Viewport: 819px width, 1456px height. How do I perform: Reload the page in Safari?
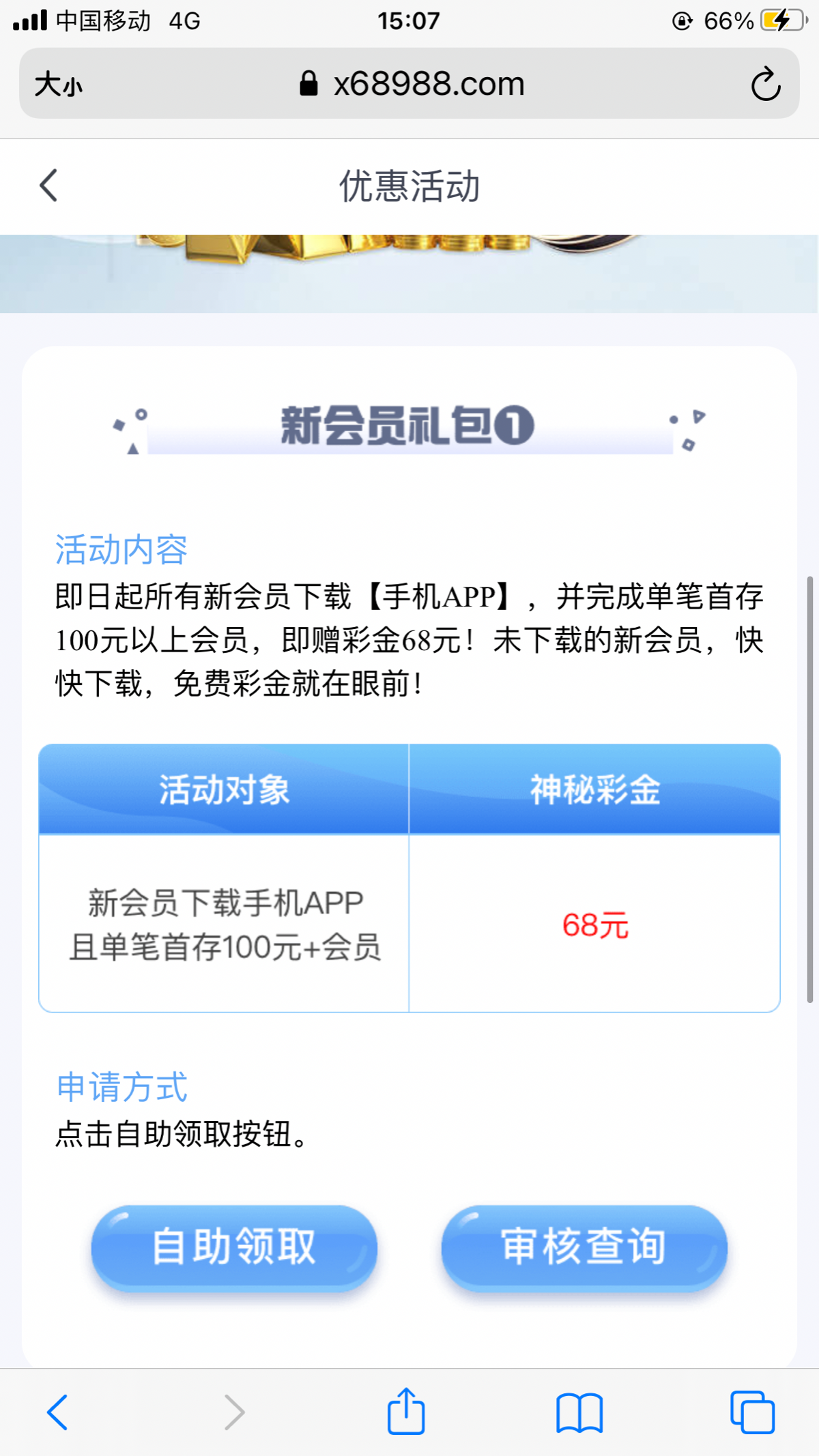(765, 84)
